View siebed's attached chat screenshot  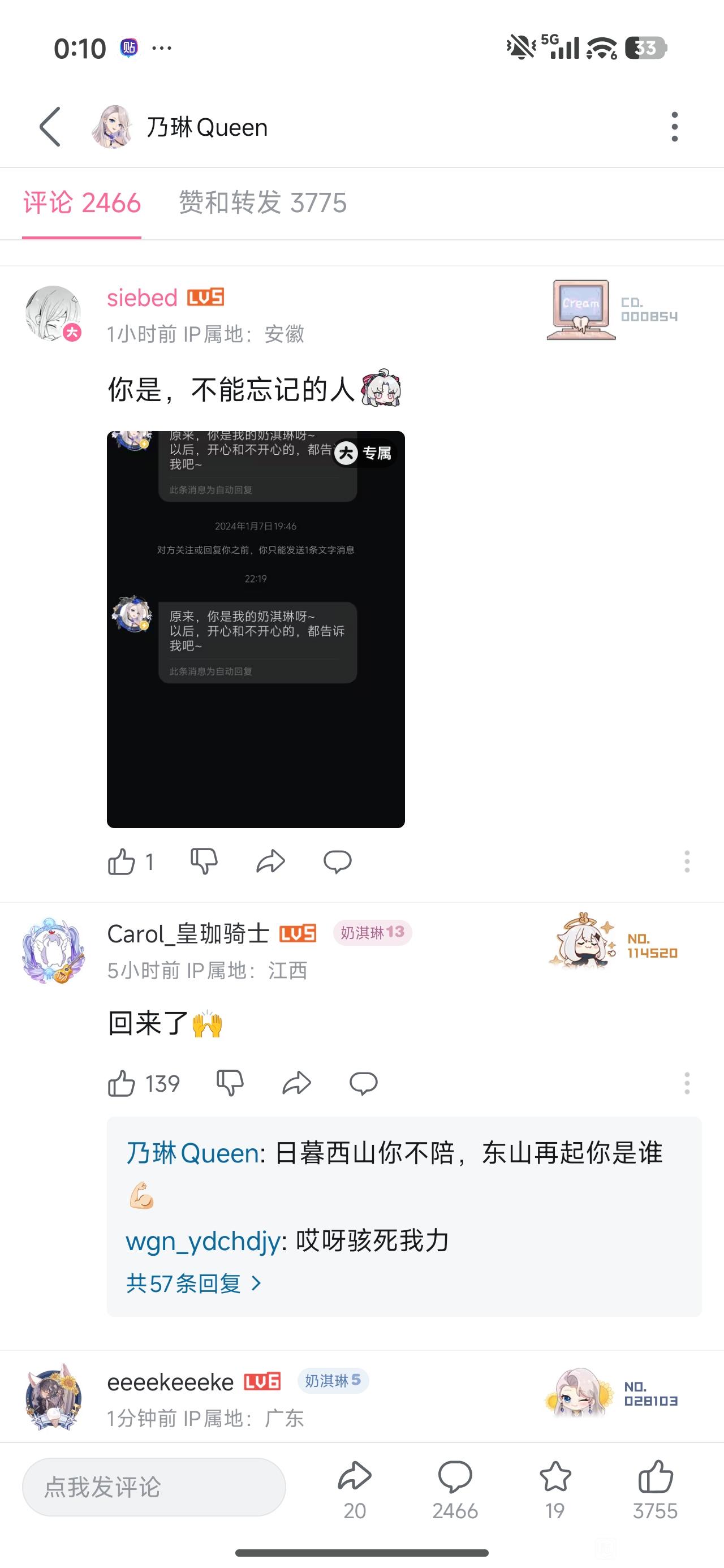tap(256, 629)
